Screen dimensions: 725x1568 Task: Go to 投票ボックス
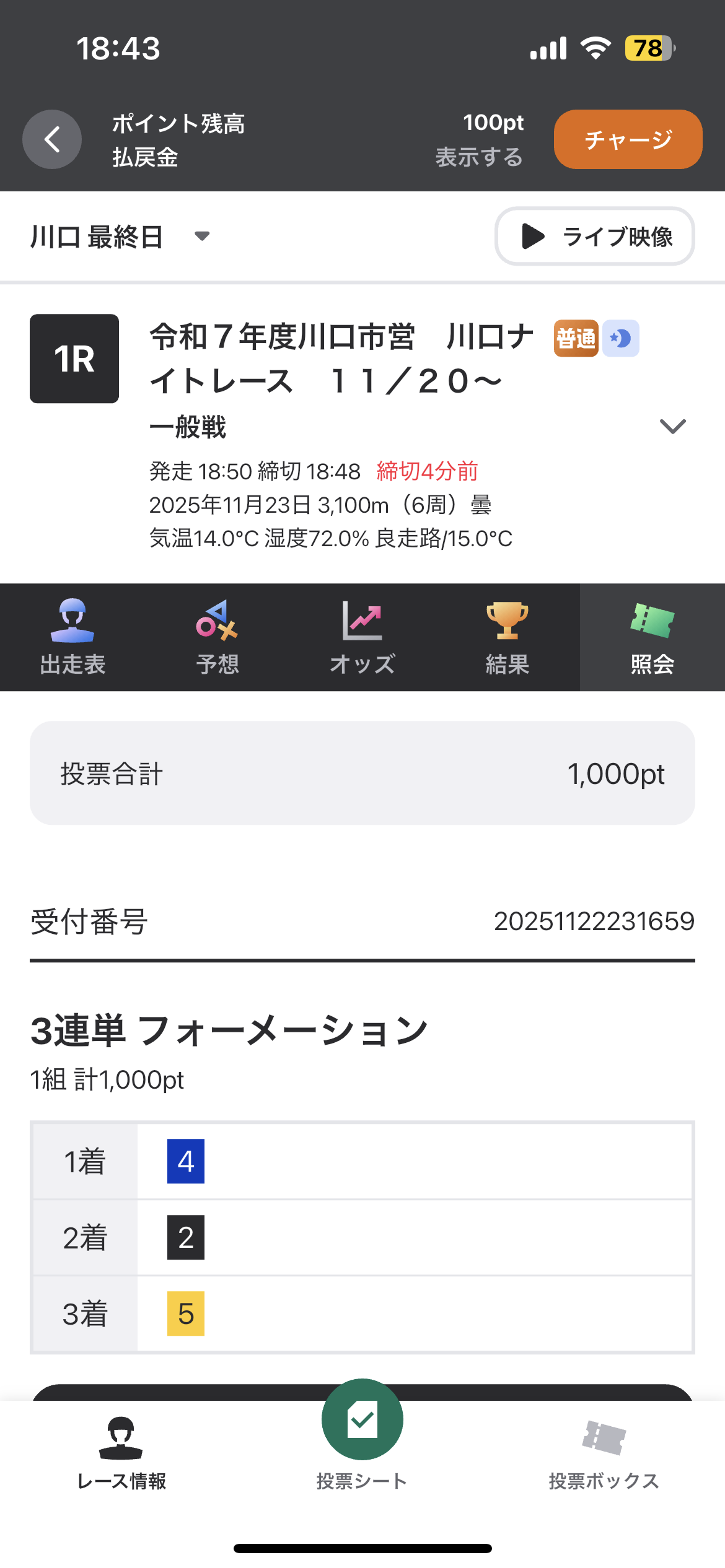pos(604,1453)
